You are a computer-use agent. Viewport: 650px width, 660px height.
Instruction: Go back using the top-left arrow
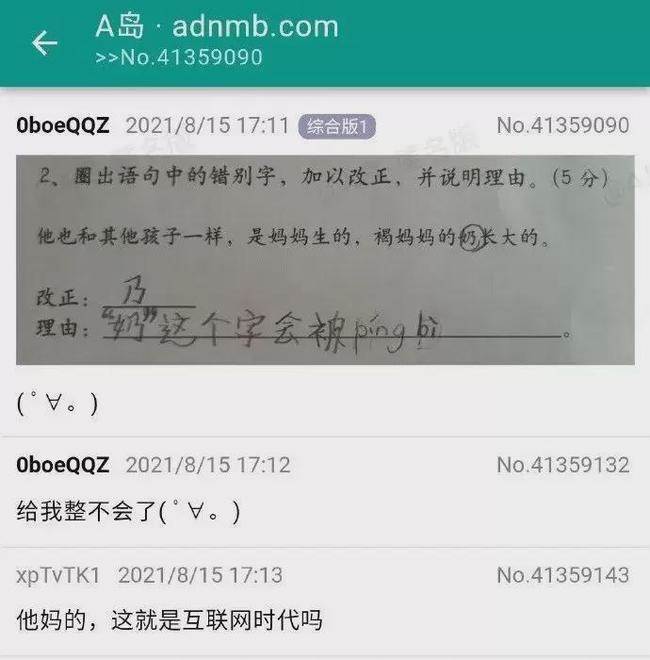point(44,42)
